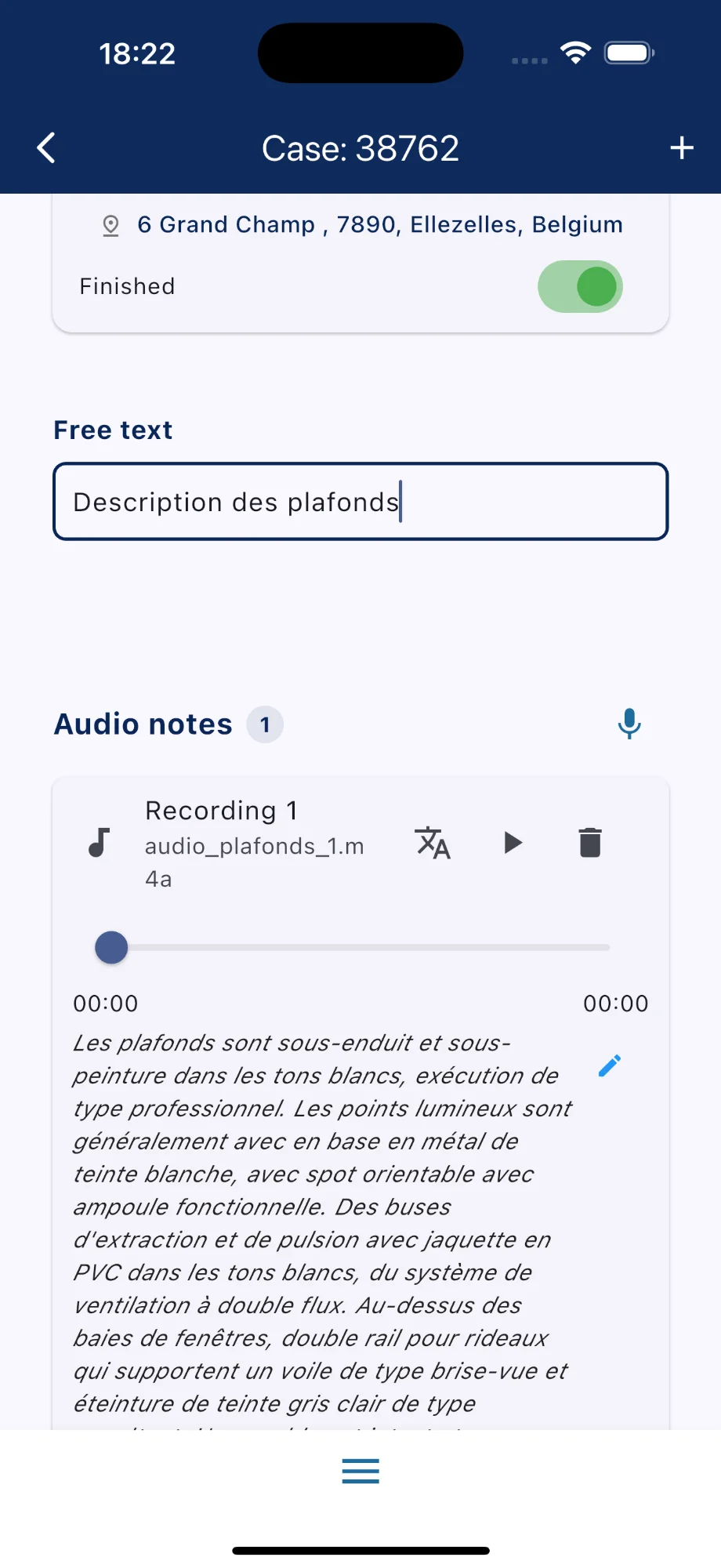Image resolution: width=721 pixels, height=1568 pixels.
Task: Open the address link for Ellezelles, Belgium
Action: point(379,224)
